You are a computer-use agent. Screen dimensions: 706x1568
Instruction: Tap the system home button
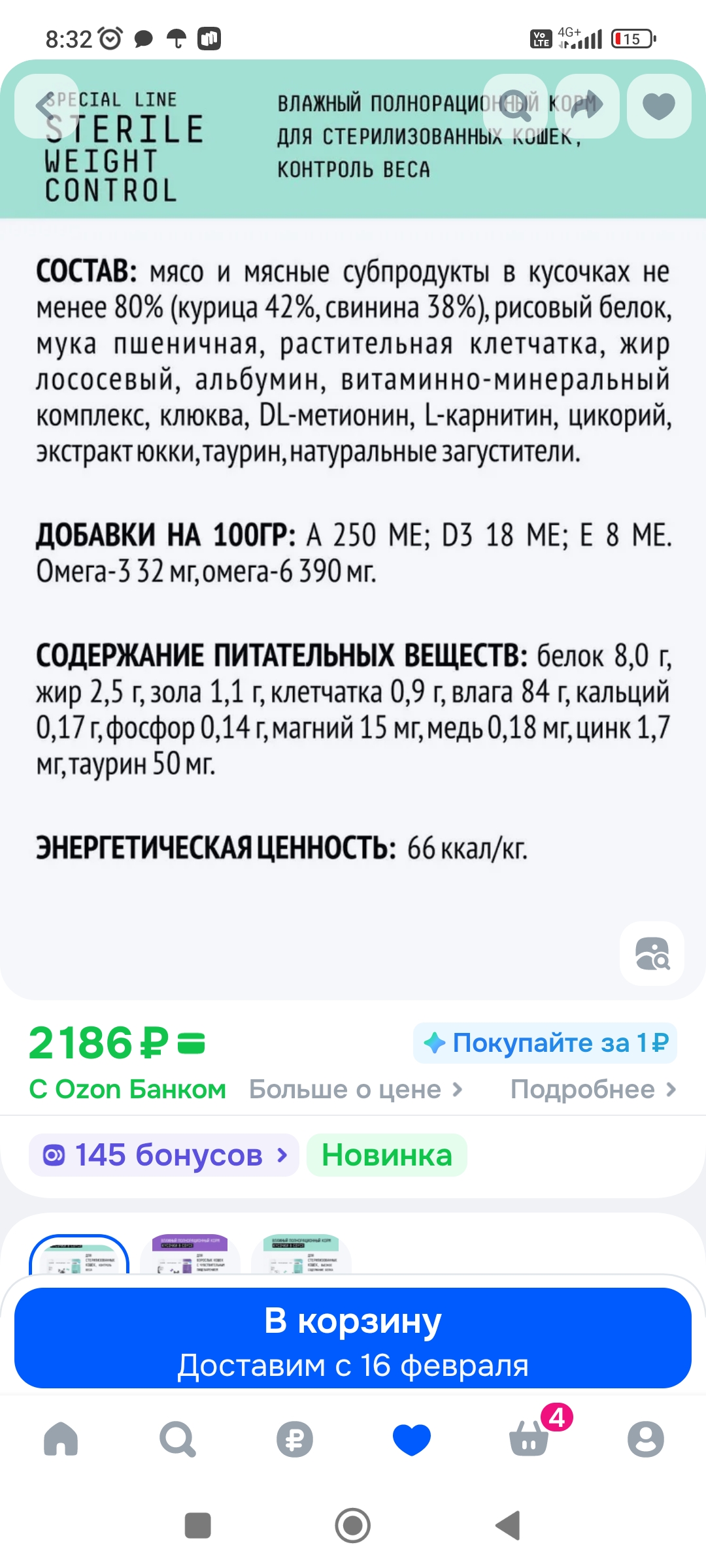(x=353, y=1526)
